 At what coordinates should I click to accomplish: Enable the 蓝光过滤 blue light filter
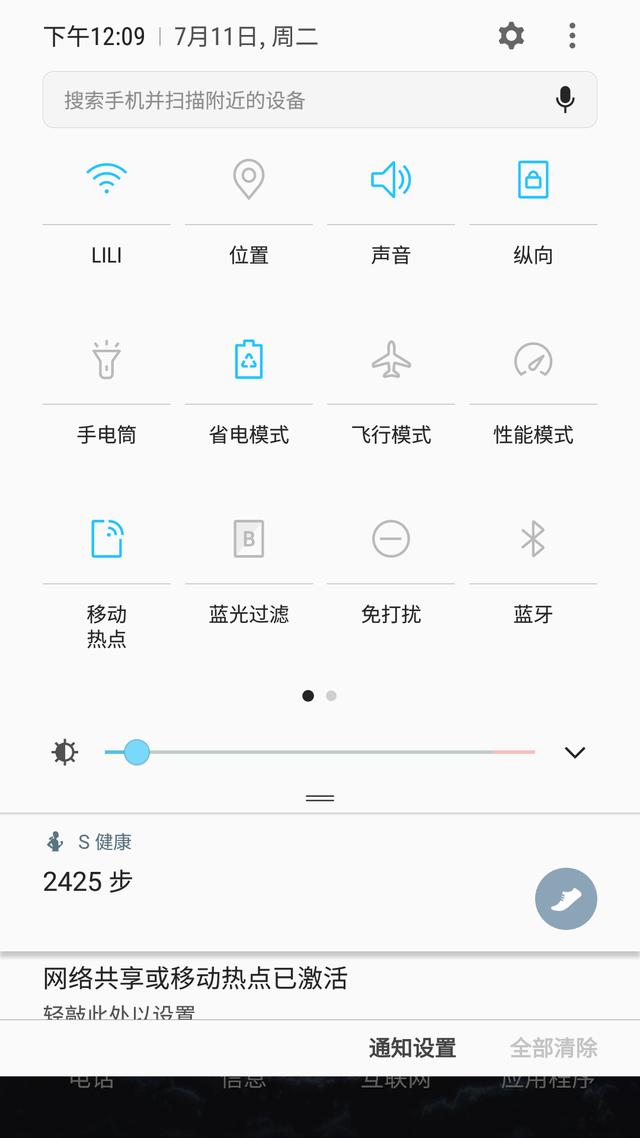(x=248, y=539)
